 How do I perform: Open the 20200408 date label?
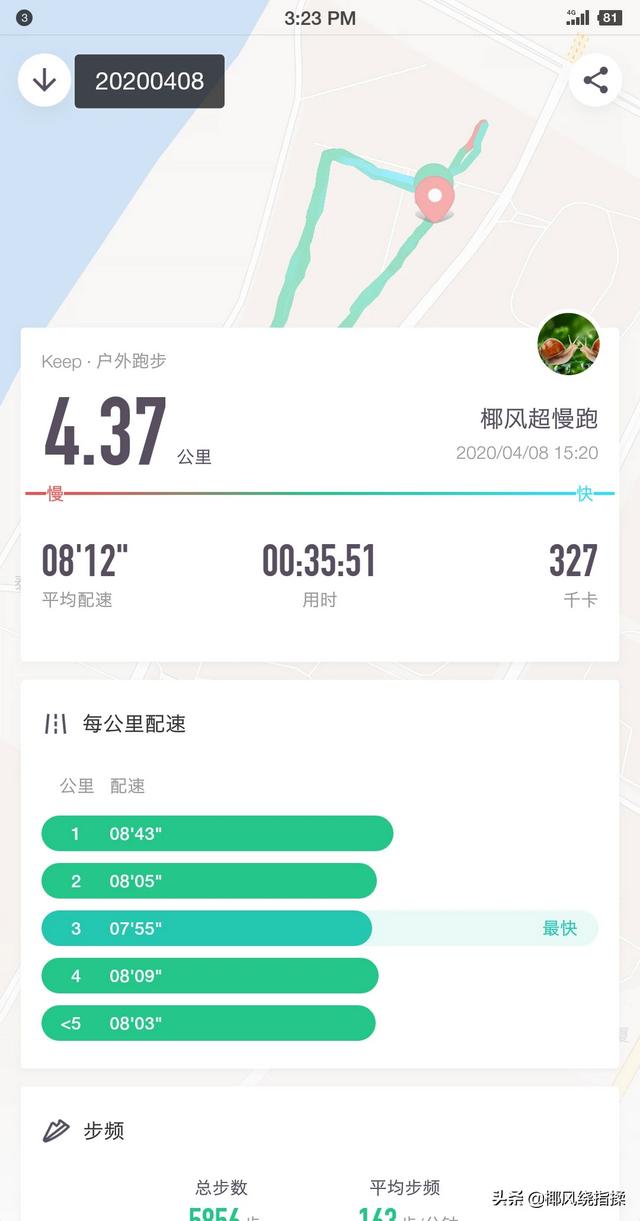click(149, 81)
